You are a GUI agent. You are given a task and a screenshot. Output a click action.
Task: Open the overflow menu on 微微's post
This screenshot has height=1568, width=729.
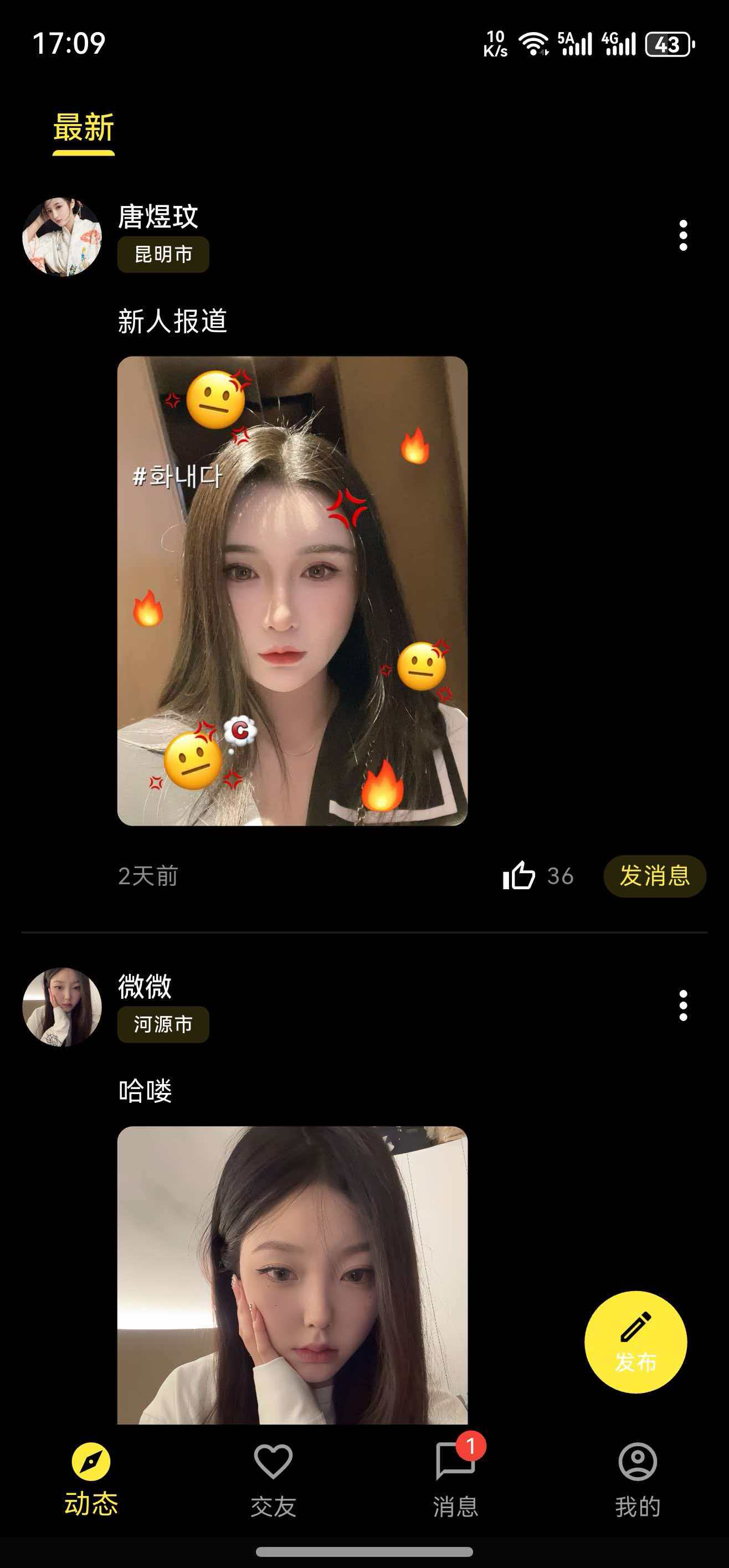tap(682, 1005)
